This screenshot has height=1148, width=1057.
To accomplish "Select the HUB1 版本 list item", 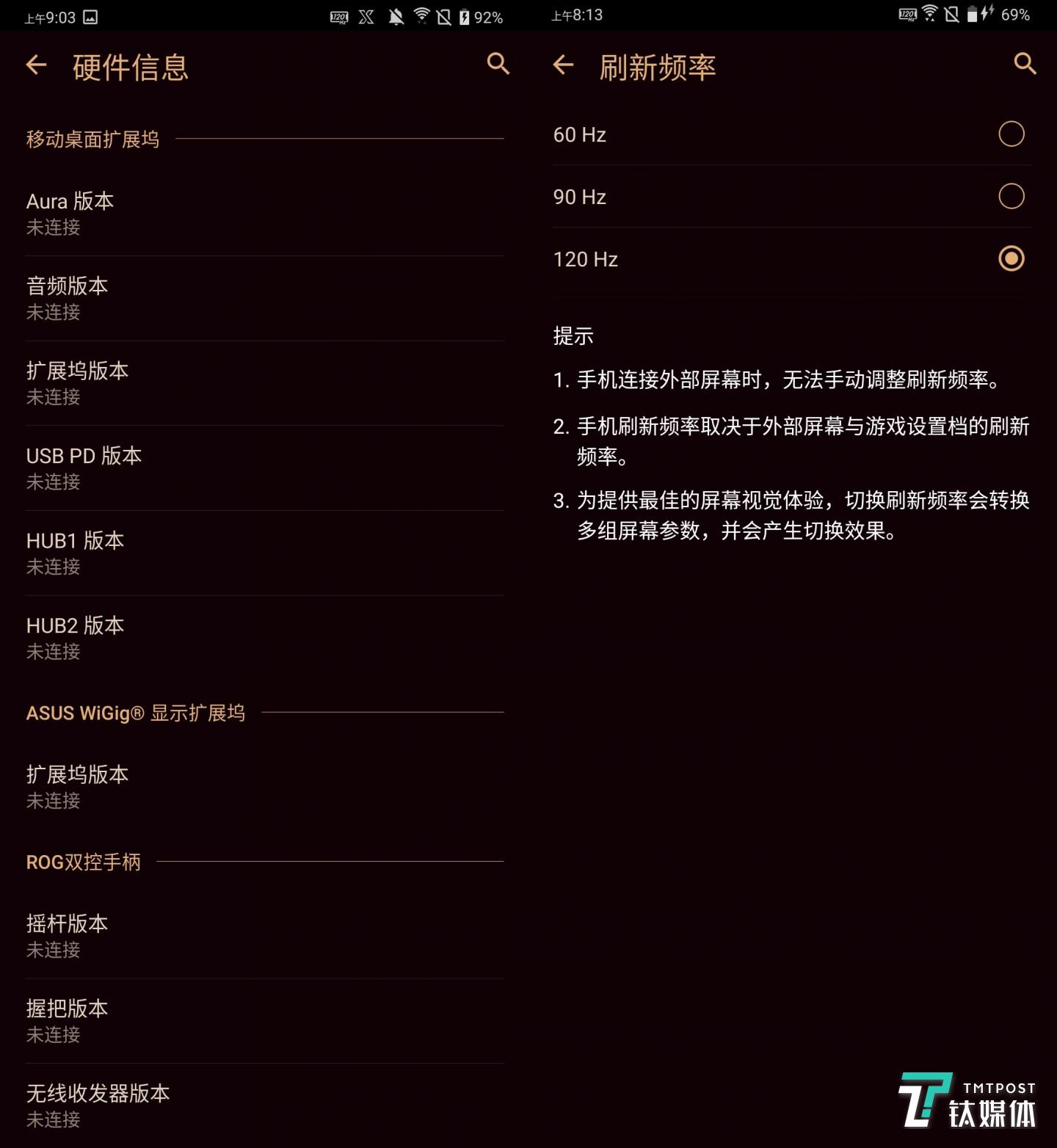I will (264, 552).
